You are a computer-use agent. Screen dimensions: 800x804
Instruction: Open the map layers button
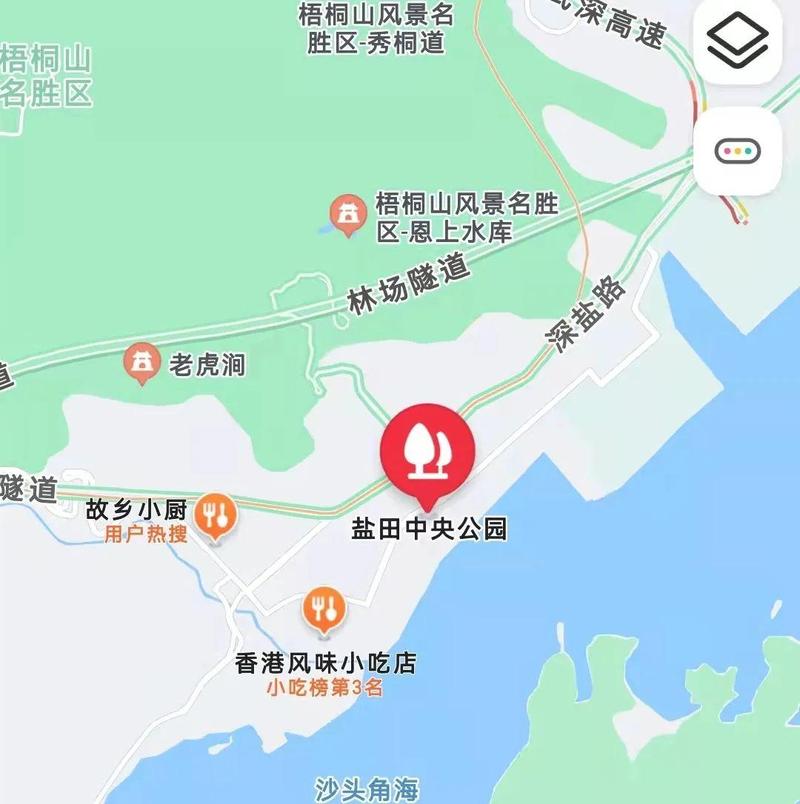pos(738,40)
